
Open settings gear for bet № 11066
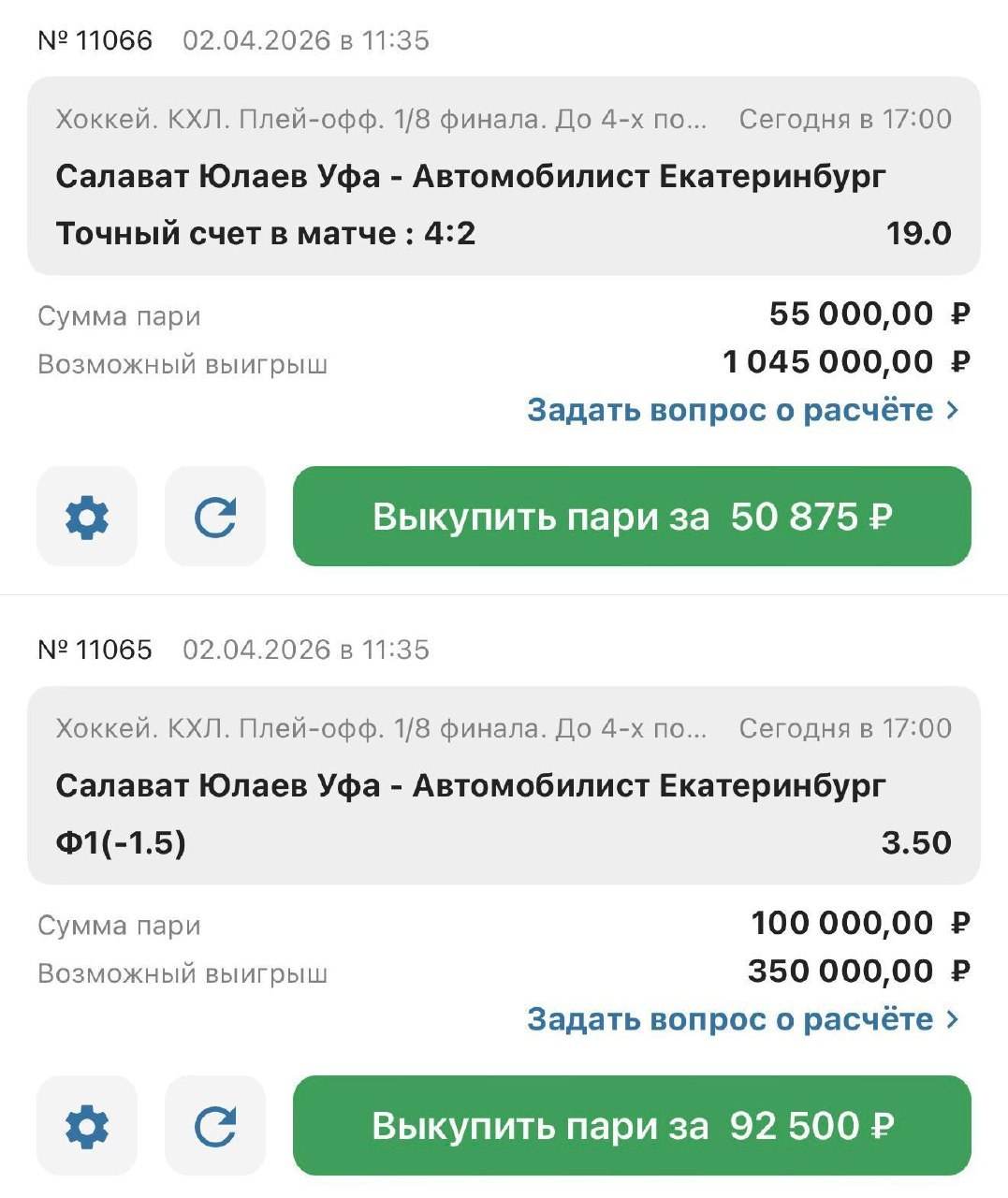coord(87,517)
